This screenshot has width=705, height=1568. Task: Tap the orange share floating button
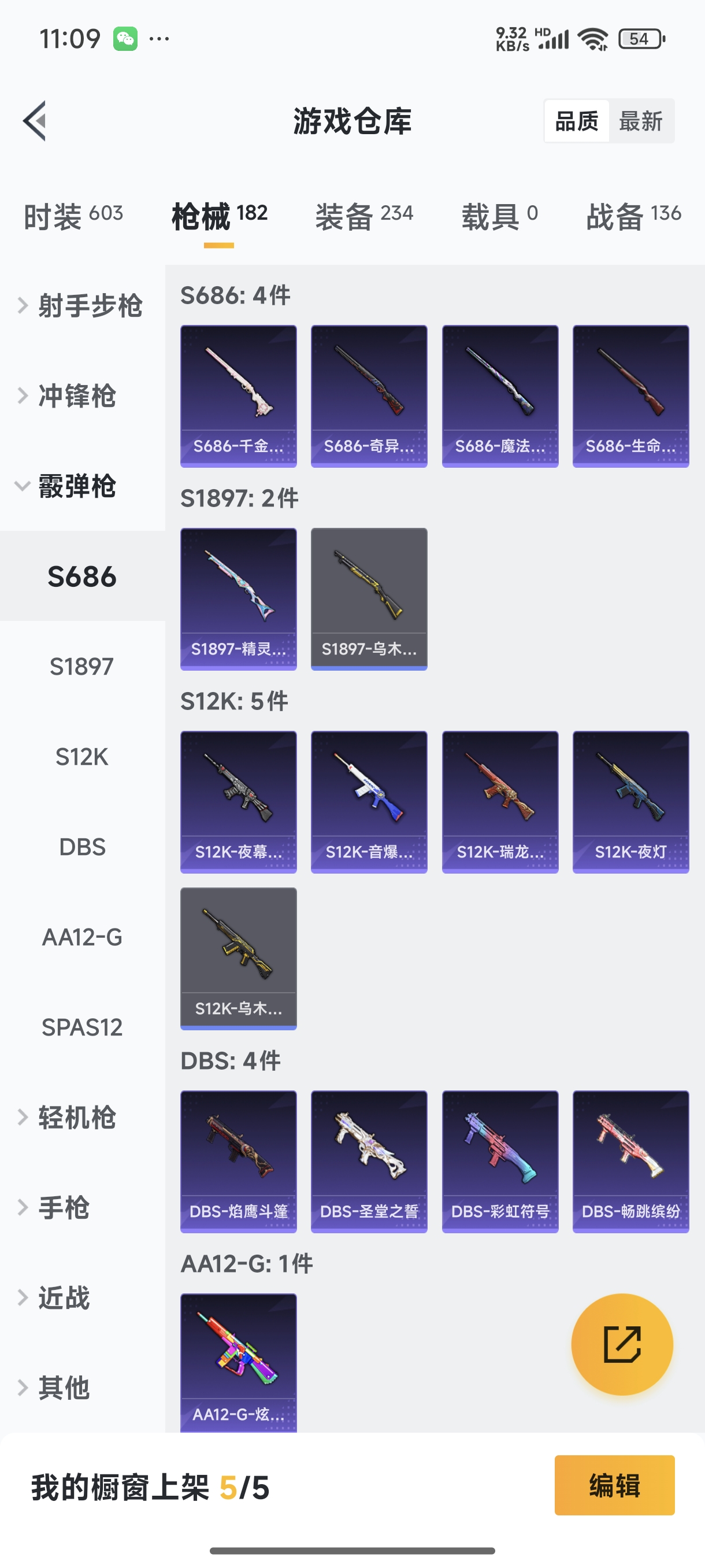click(x=622, y=1344)
